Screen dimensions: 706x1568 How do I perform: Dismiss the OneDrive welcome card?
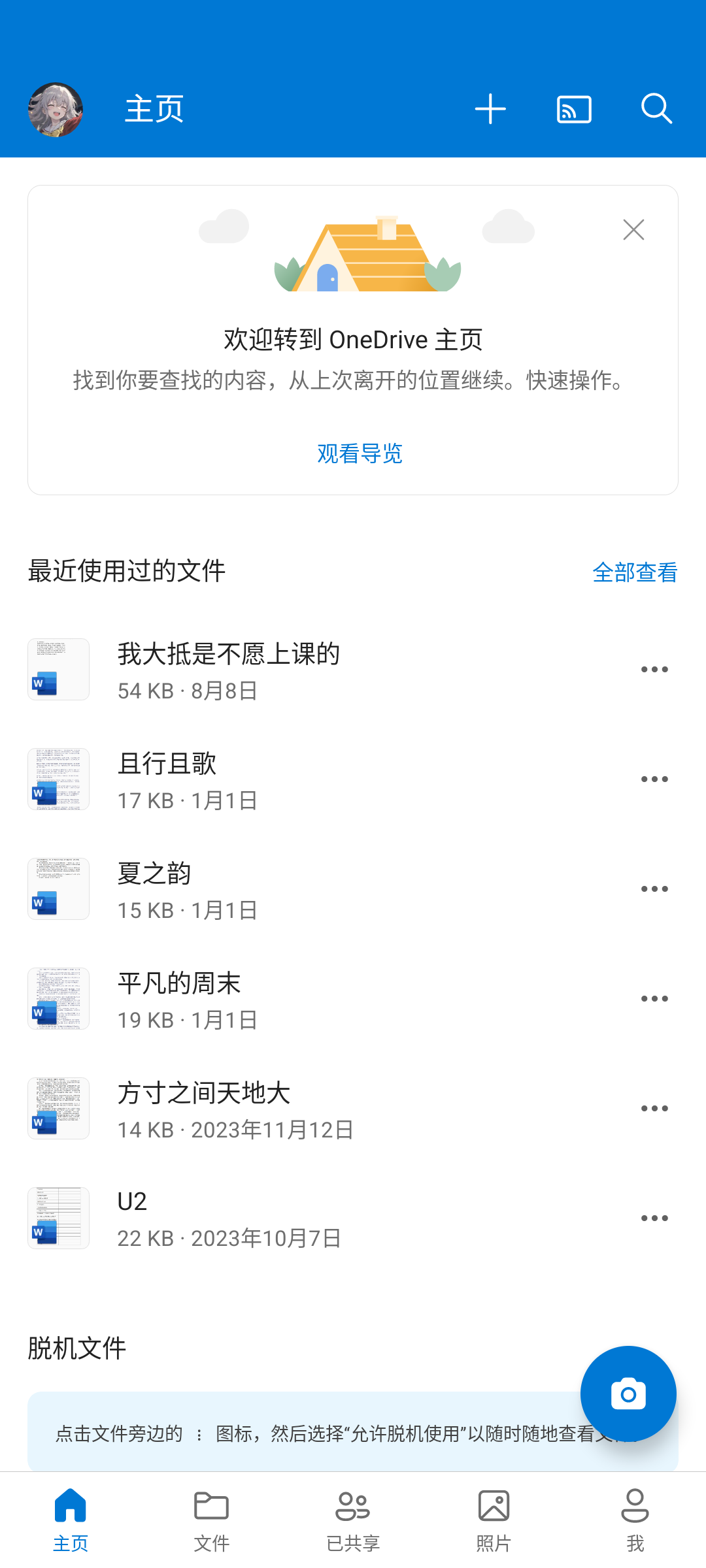633,230
